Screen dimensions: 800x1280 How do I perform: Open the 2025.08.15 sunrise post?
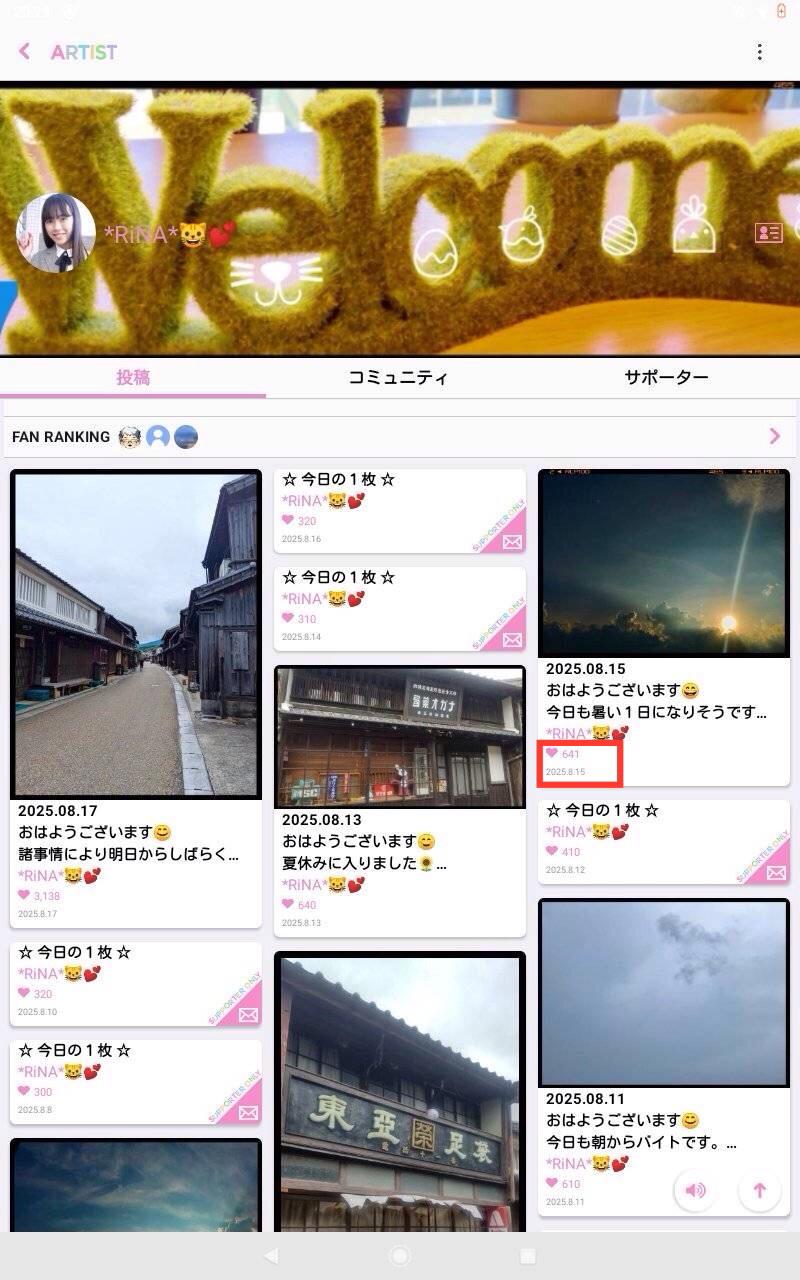(x=664, y=565)
